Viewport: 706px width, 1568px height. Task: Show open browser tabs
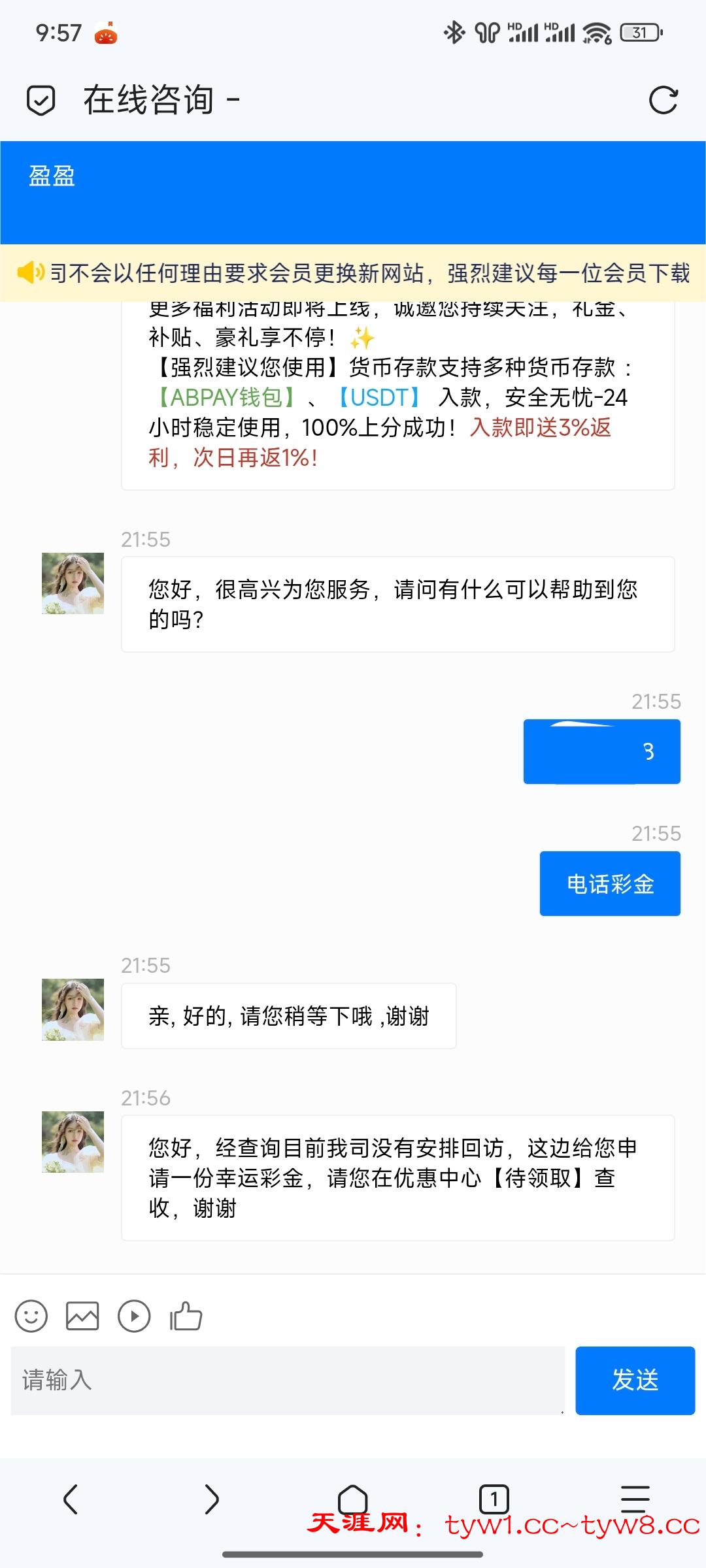pyautogui.click(x=494, y=1499)
